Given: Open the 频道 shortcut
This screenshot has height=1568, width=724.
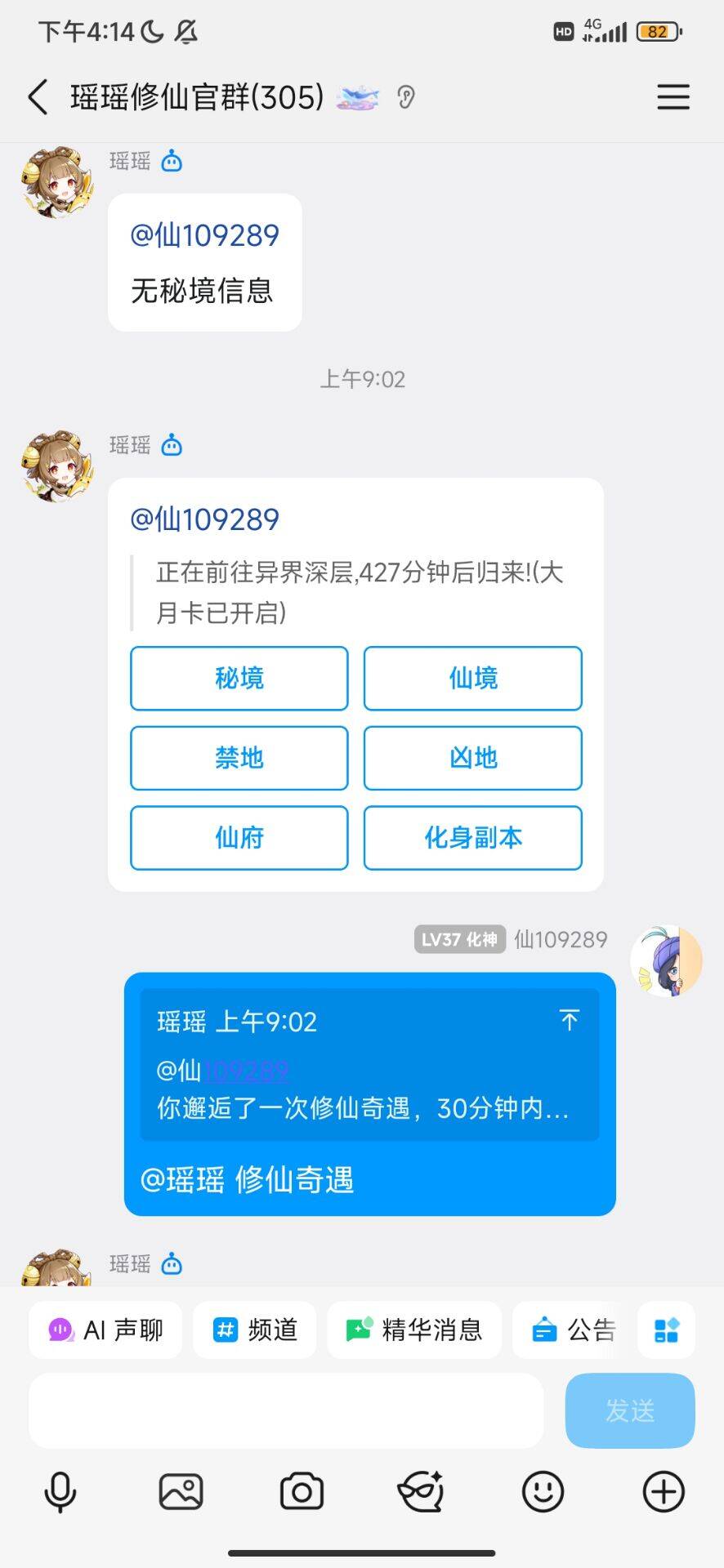Looking at the screenshot, I should point(254,1330).
